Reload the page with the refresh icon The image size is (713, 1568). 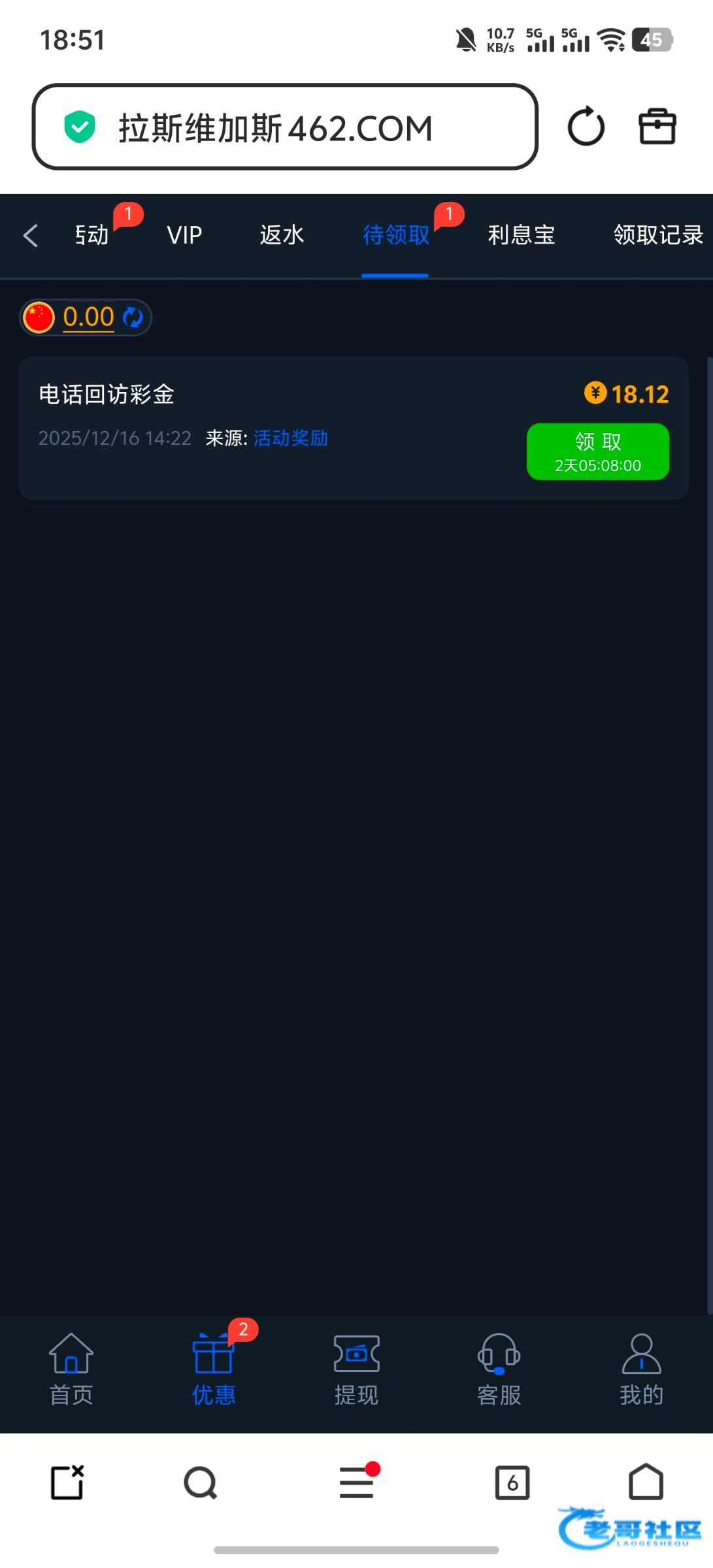coord(586,127)
